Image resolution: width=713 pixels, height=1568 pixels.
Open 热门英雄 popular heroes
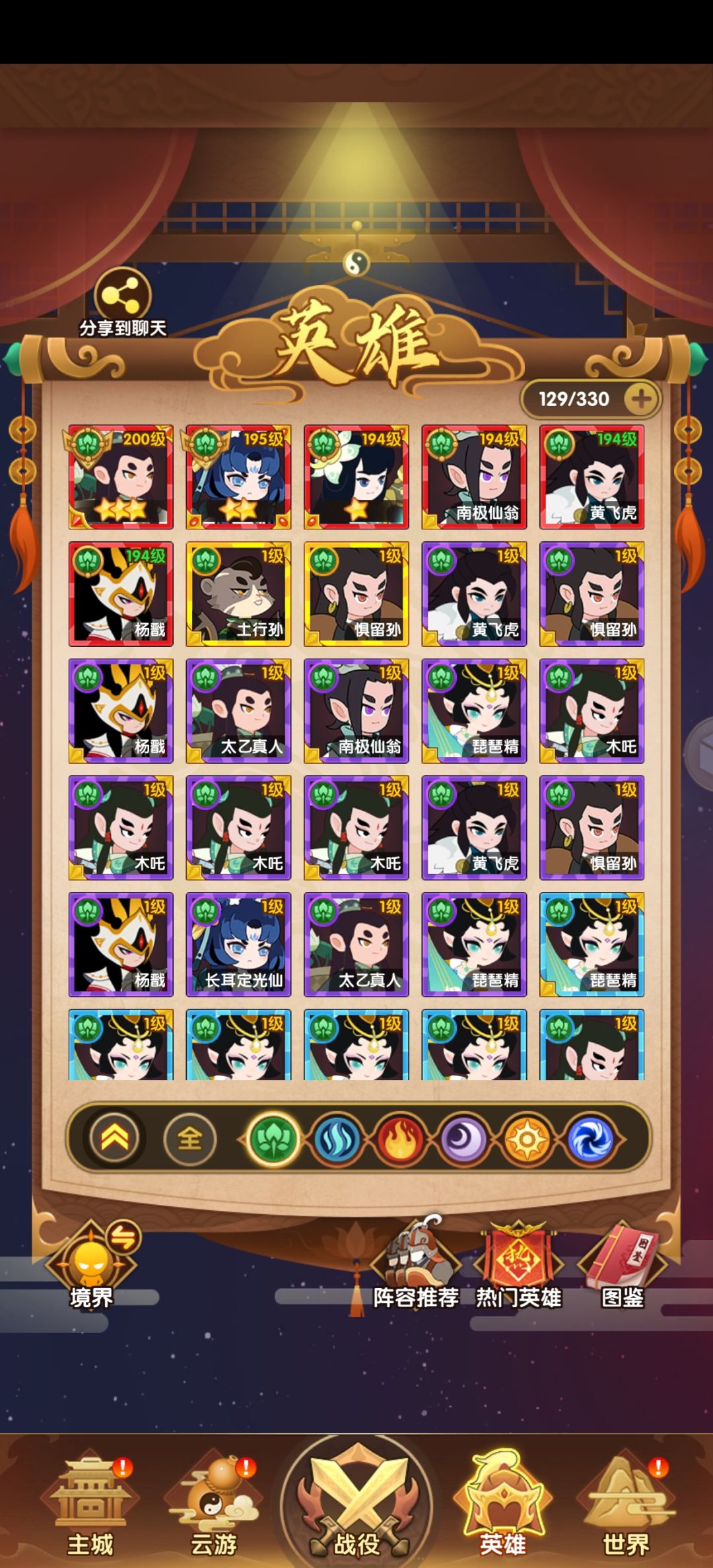pyautogui.click(x=519, y=1264)
